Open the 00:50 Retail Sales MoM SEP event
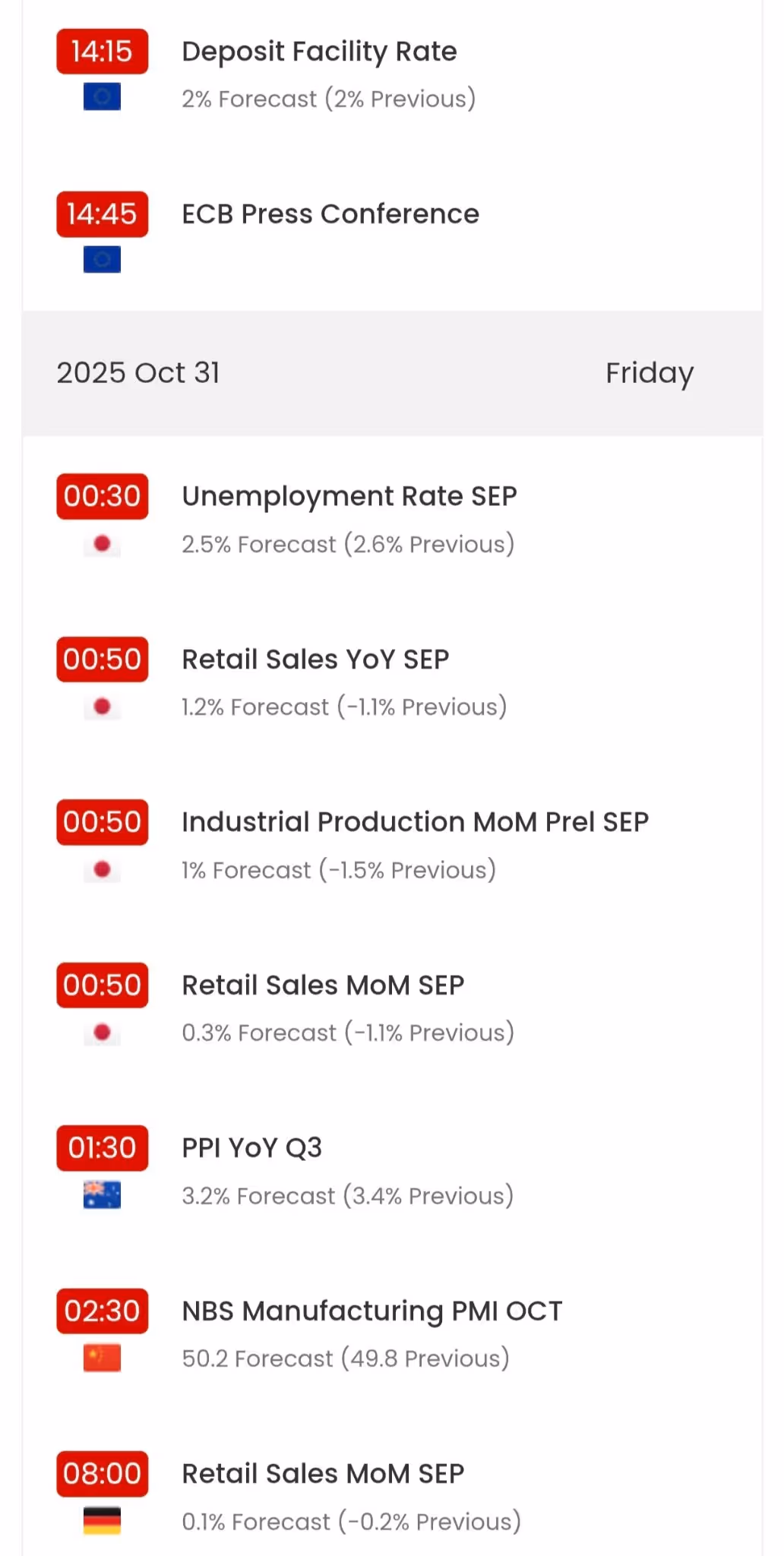784x1556 pixels. [x=323, y=985]
